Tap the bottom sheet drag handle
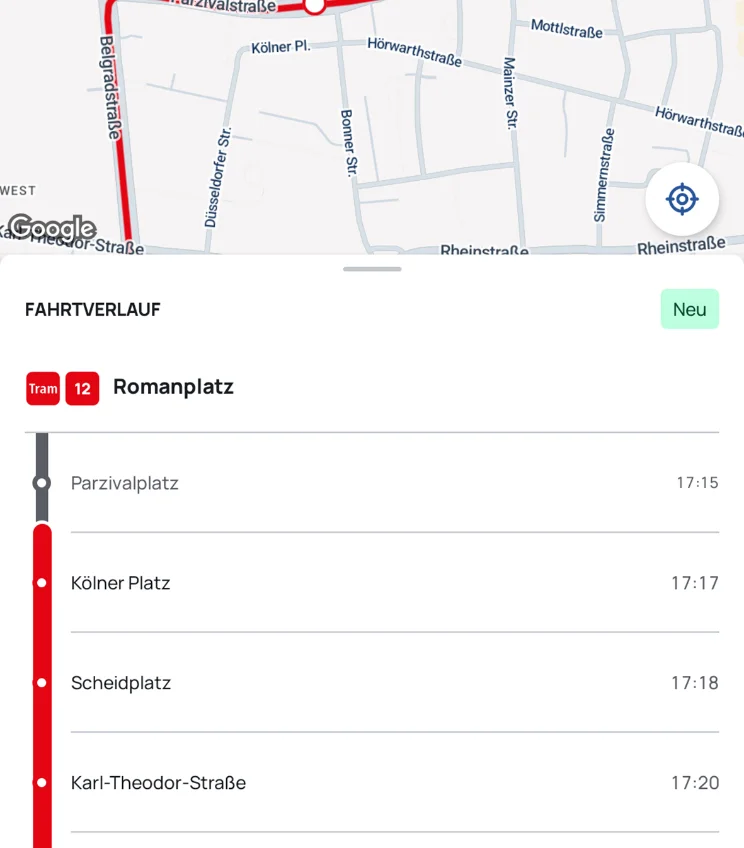This screenshot has height=848, width=744. (x=372, y=269)
